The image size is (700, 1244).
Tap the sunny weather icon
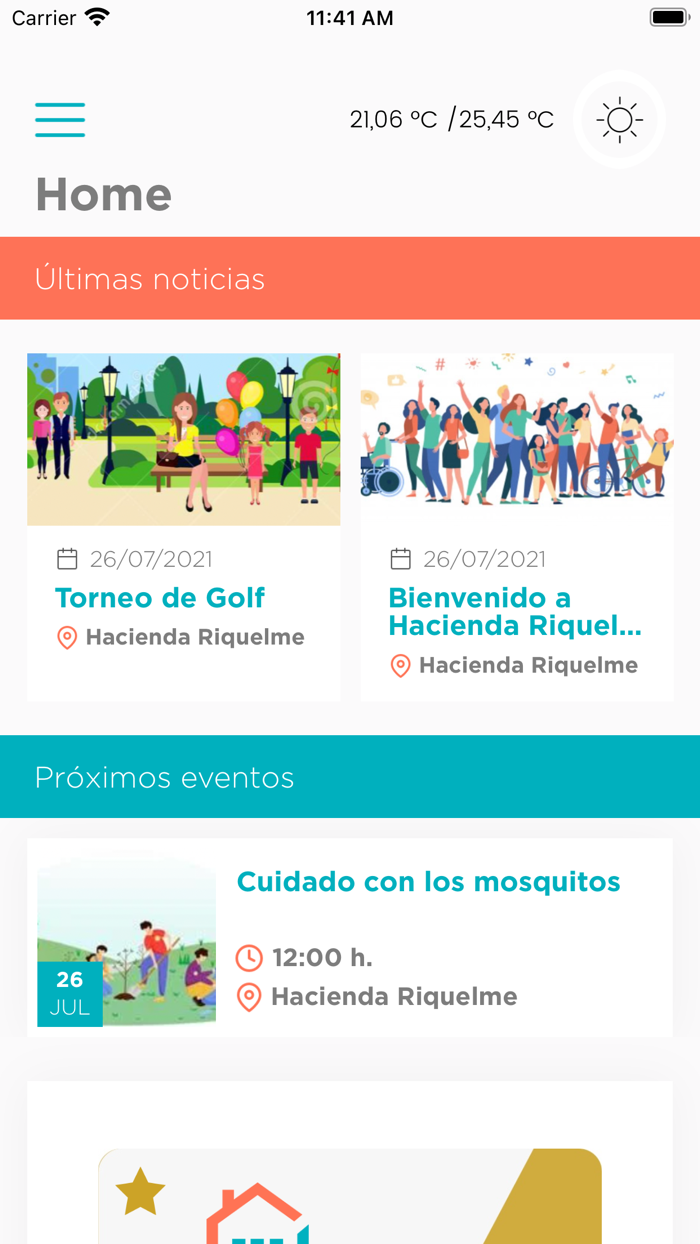pyautogui.click(x=619, y=120)
